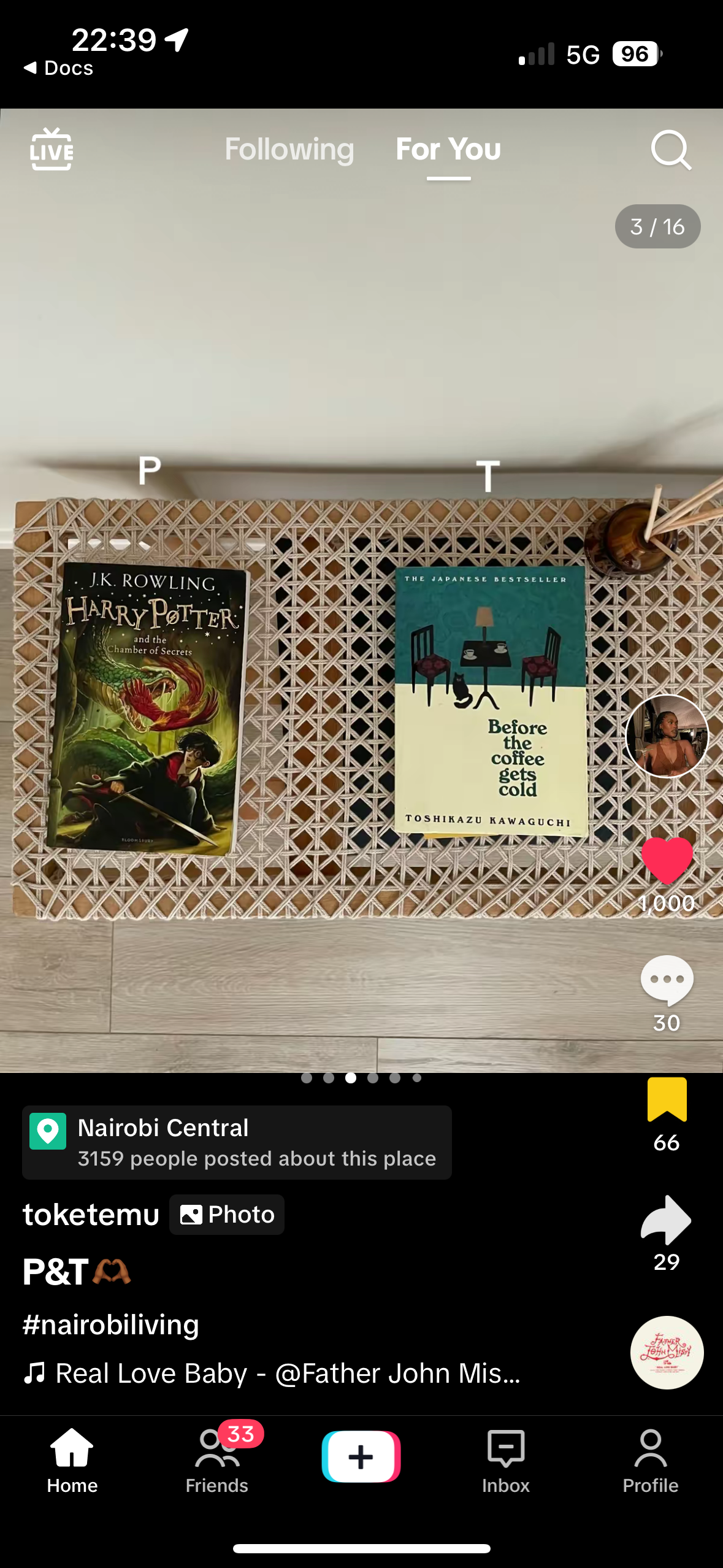This screenshot has height=1568, width=723.
Task: Tap the bookmark icon with 66 saves
Action: tap(667, 1101)
